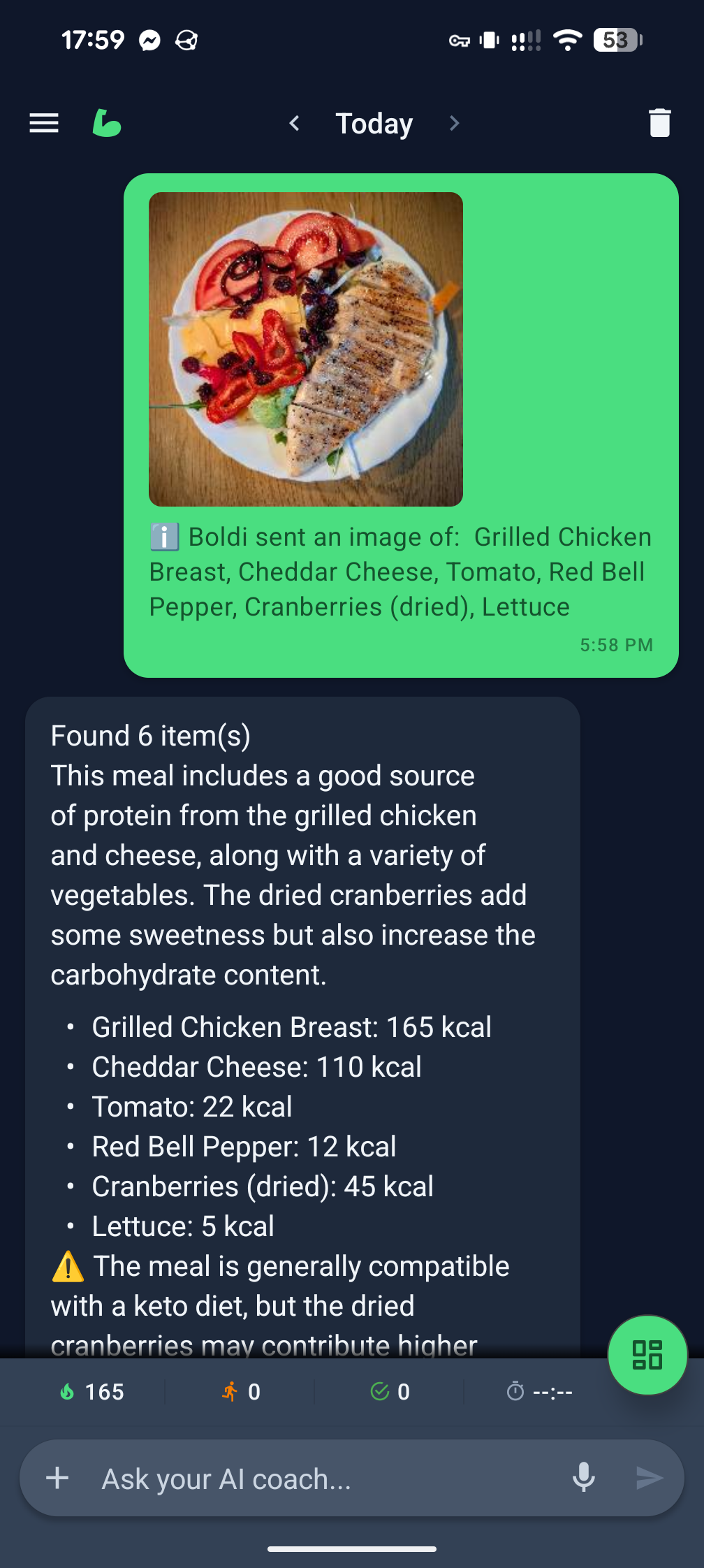The height and width of the screenshot is (1568, 704).
Task: Navigate to the next day
Action: click(x=455, y=123)
